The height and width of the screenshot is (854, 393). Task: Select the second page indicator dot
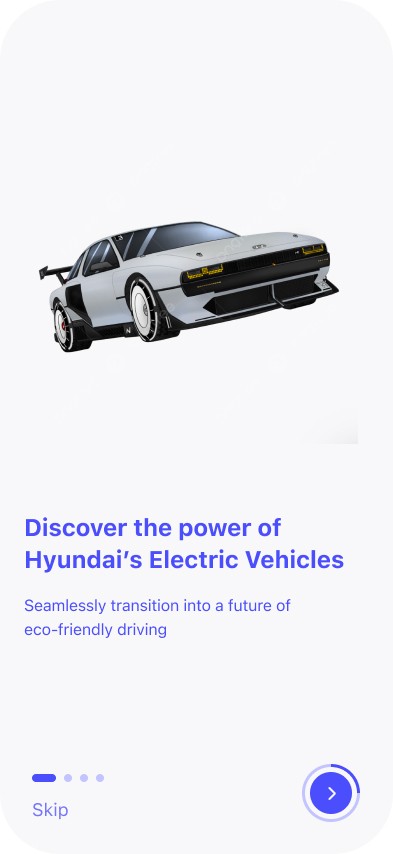[68, 778]
